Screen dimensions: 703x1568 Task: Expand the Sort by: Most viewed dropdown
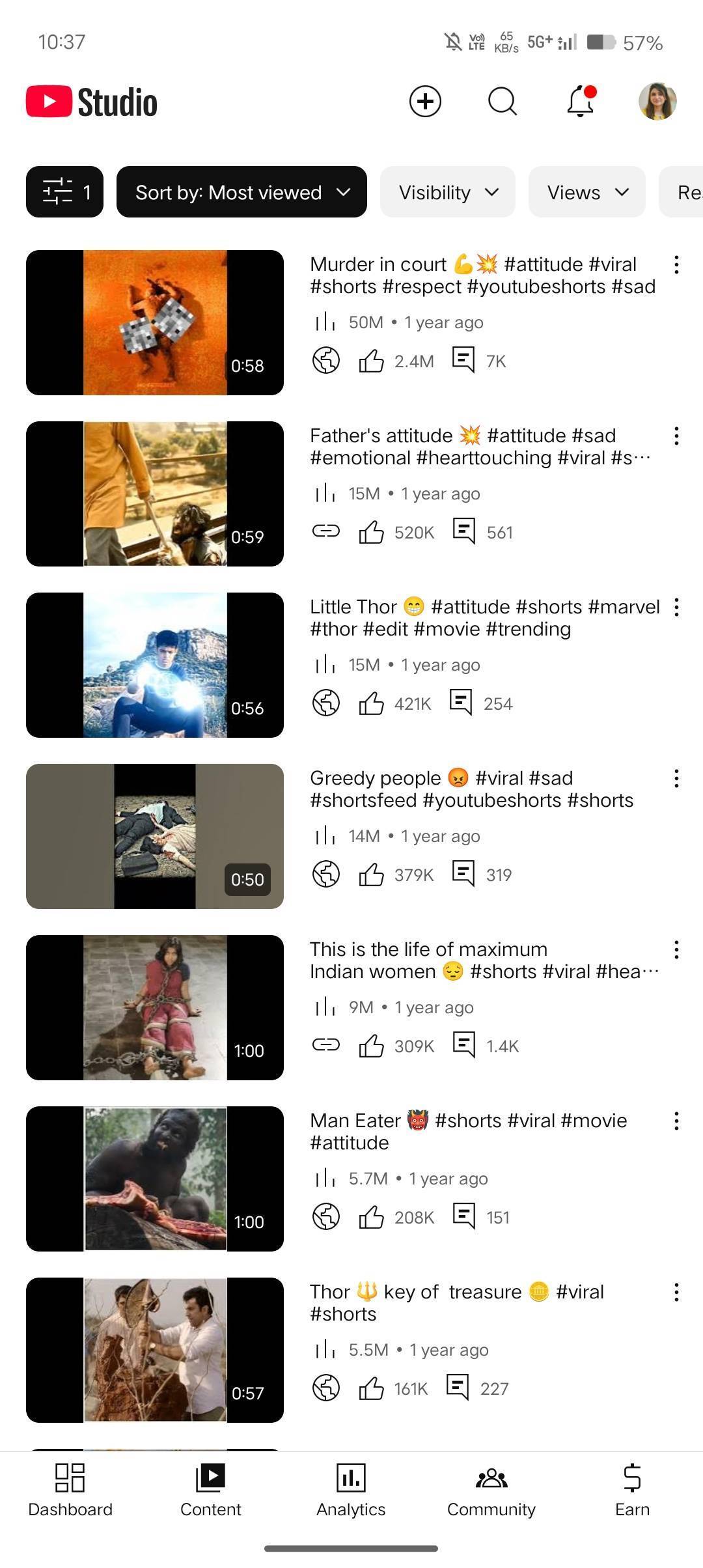(x=241, y=192)
